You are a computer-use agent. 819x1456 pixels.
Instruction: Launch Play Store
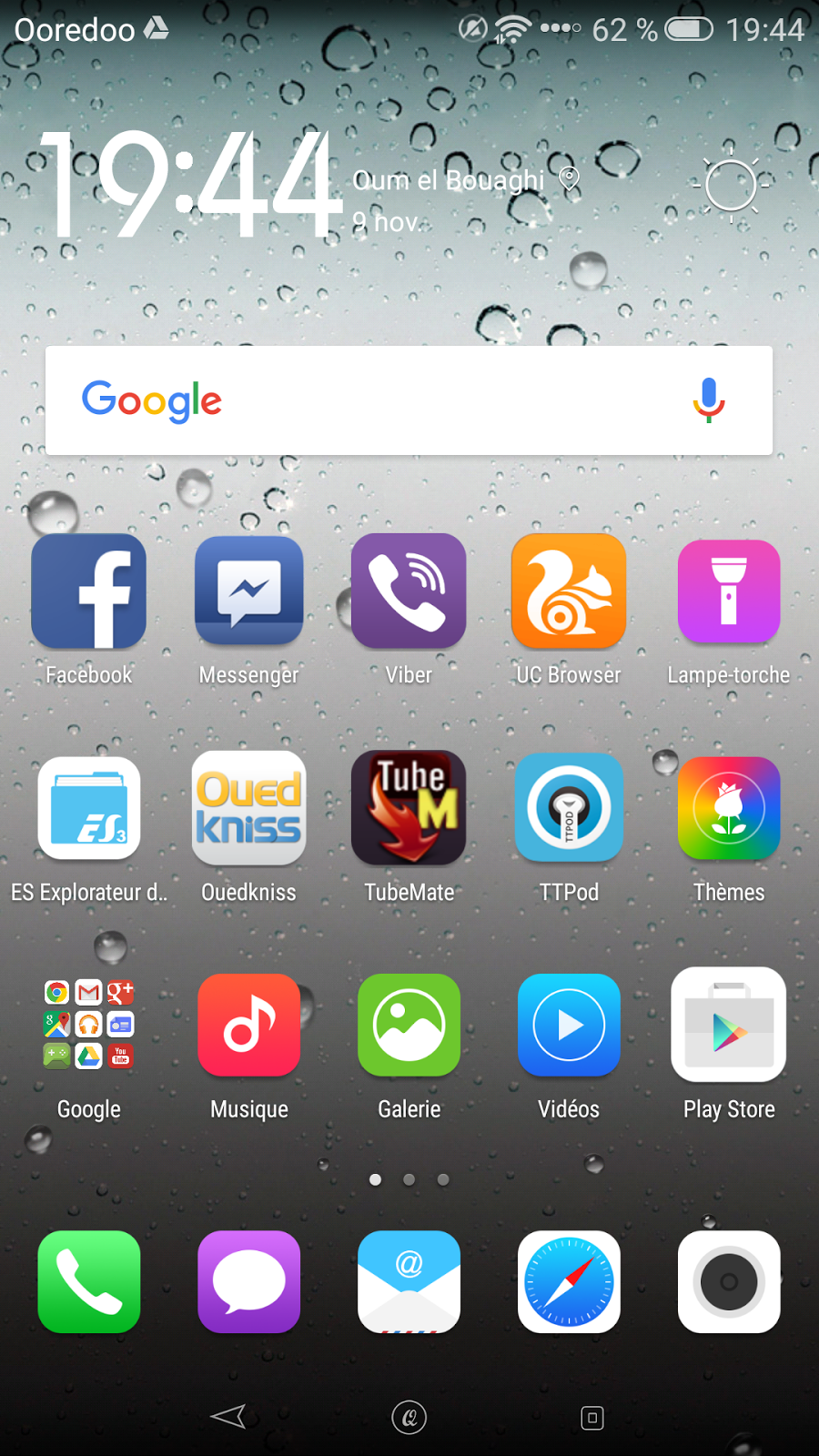[x=729, y=1025]
